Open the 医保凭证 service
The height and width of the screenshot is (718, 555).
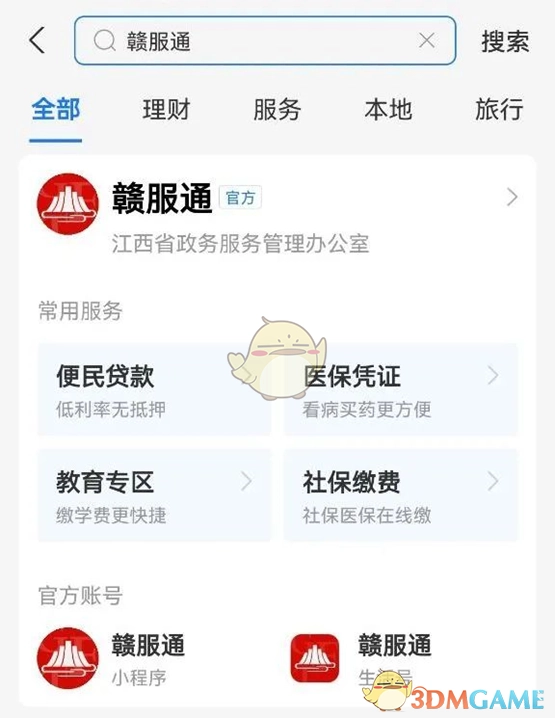pyautogui.click(x=401, y=389)
